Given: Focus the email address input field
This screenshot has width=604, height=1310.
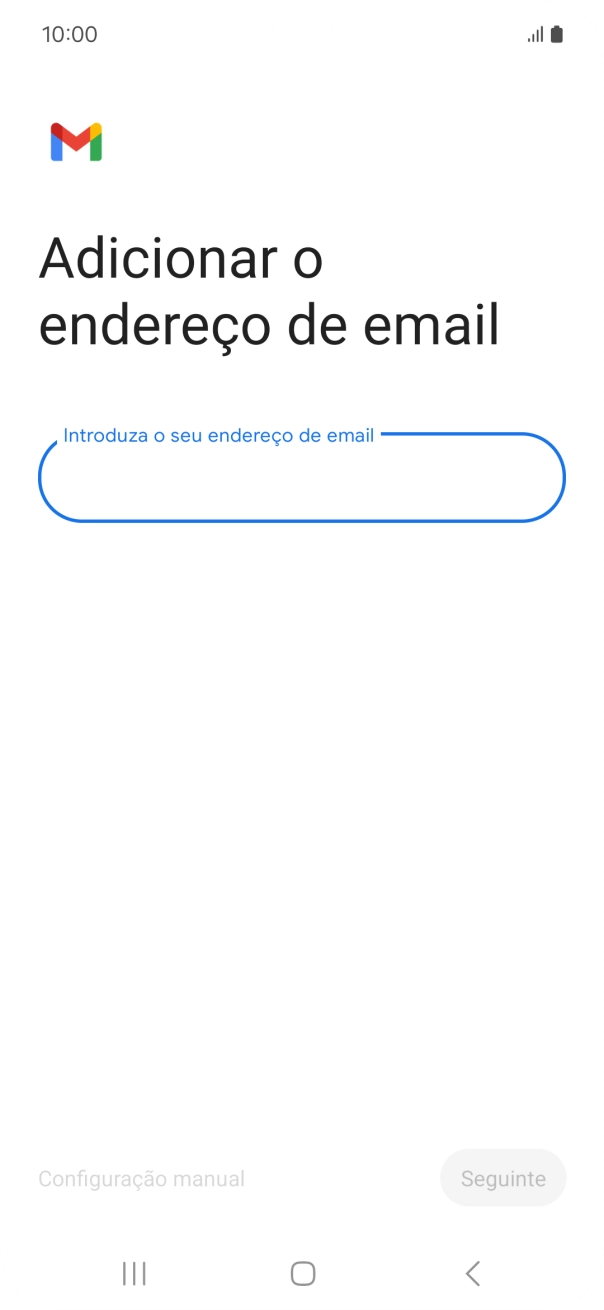Looking at the screenshot, I should point(301,479).
